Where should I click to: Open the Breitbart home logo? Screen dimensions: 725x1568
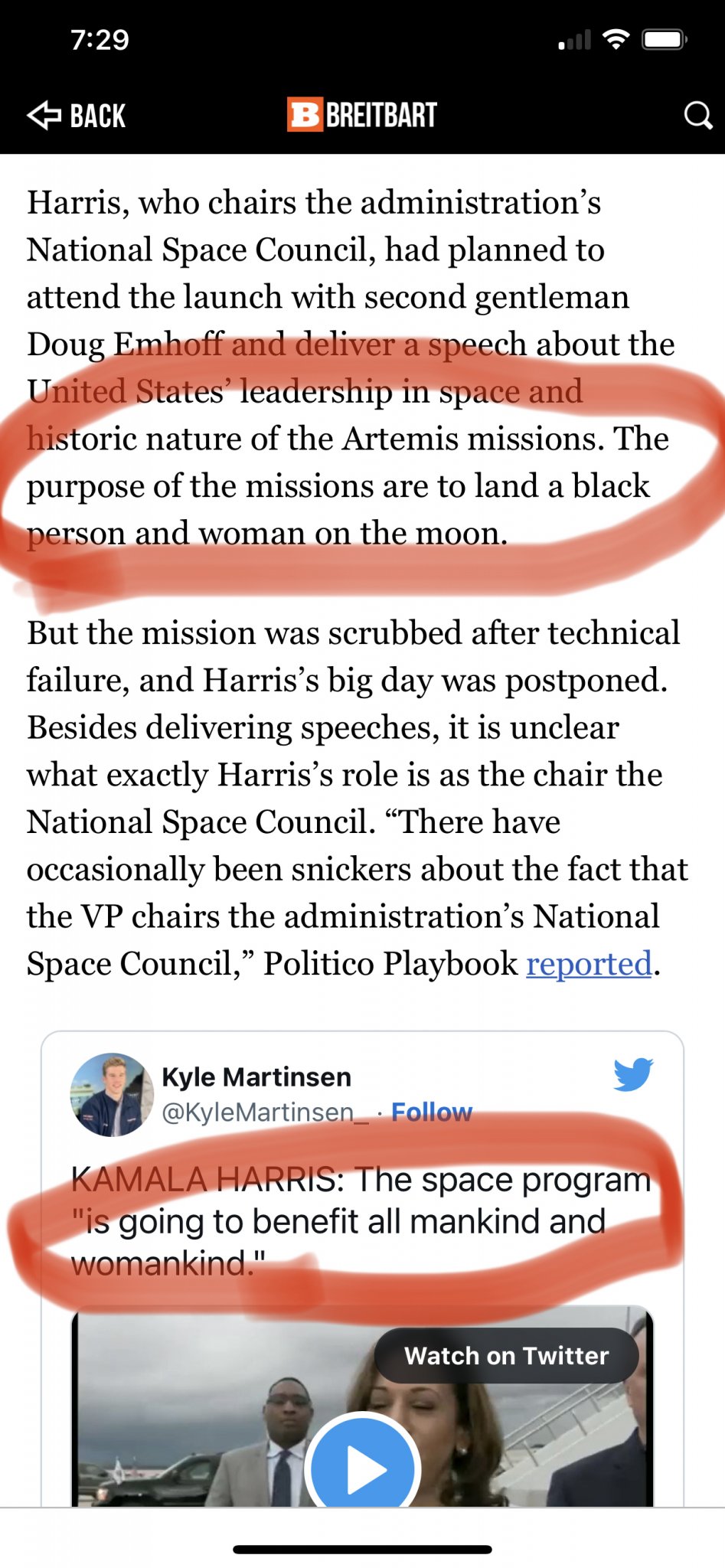tap(362, 115)
